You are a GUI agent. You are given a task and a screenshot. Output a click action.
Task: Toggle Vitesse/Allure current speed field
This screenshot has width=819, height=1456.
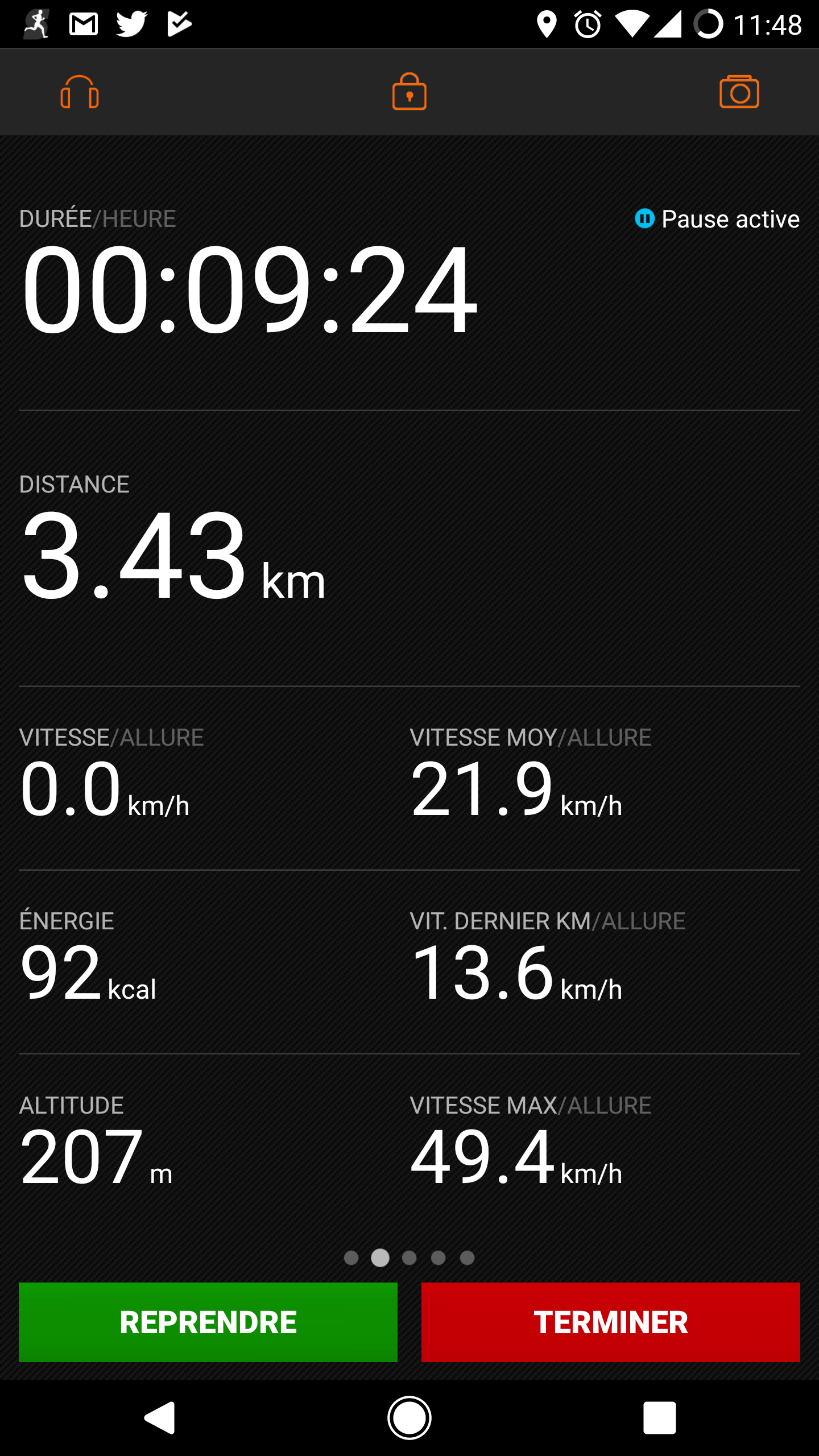point(214,779)
